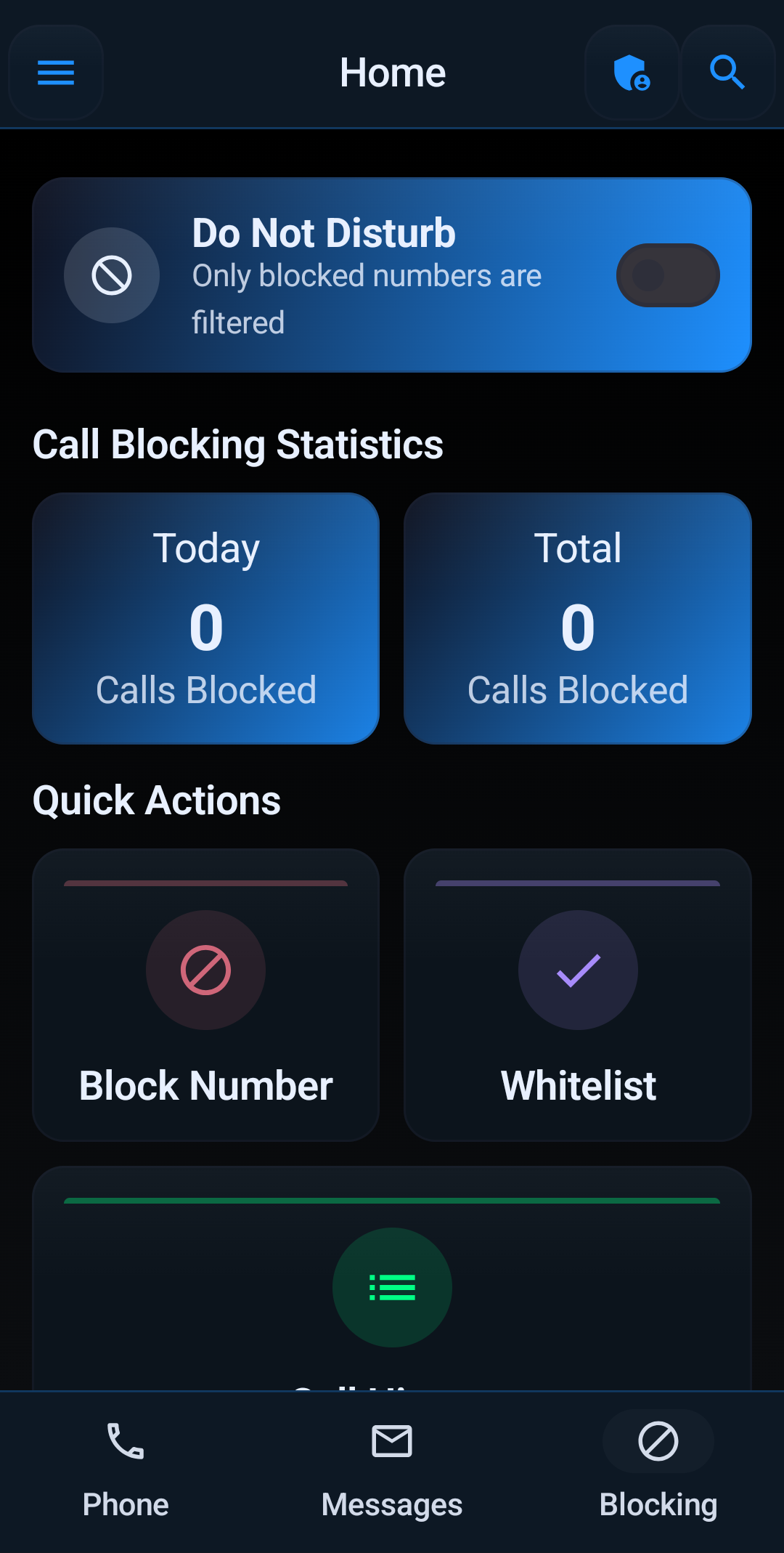Click the green progress bar above Call History

pos(392,1201)
